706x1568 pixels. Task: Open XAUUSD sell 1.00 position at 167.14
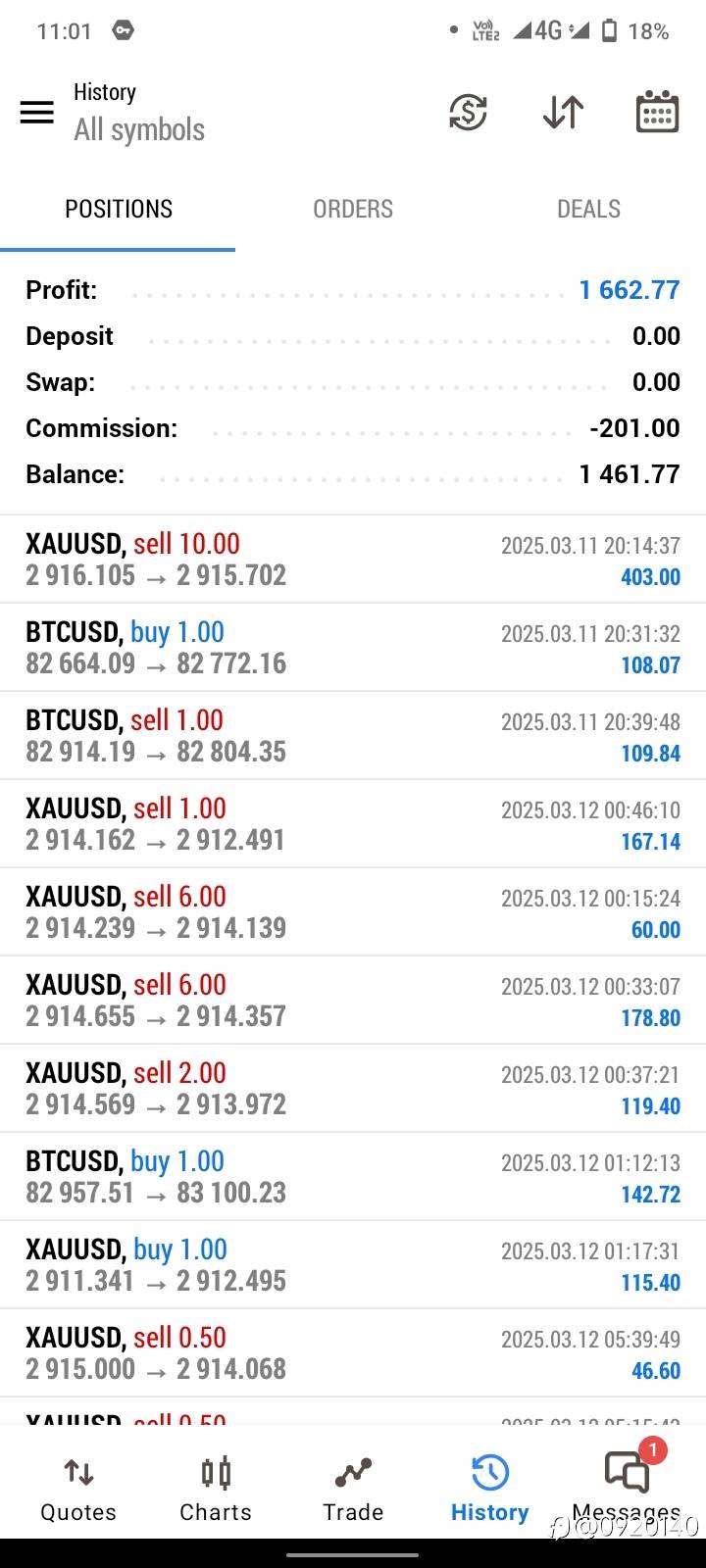click(x=353, y=824)
